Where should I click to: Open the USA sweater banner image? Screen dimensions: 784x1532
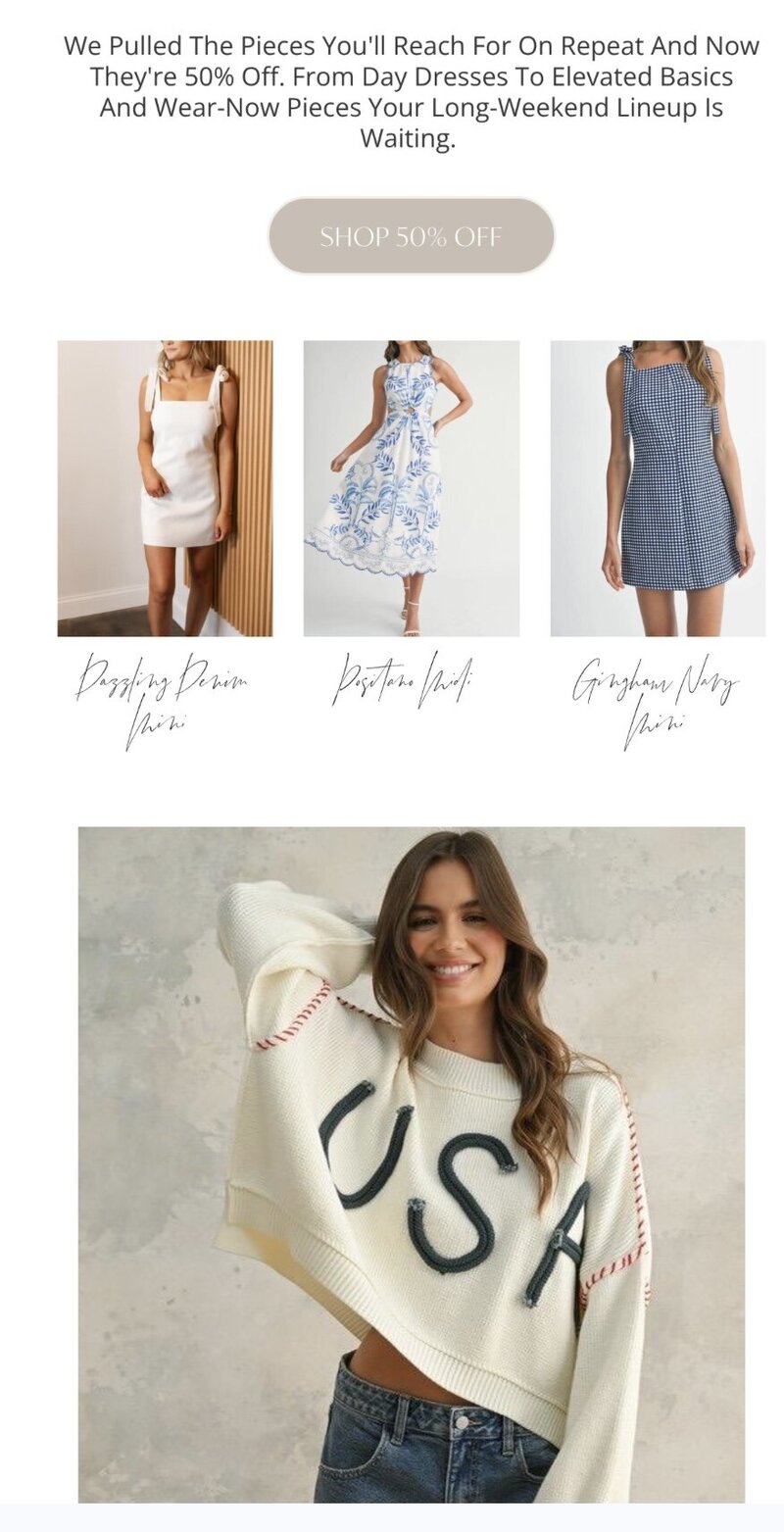point(411,1163)
